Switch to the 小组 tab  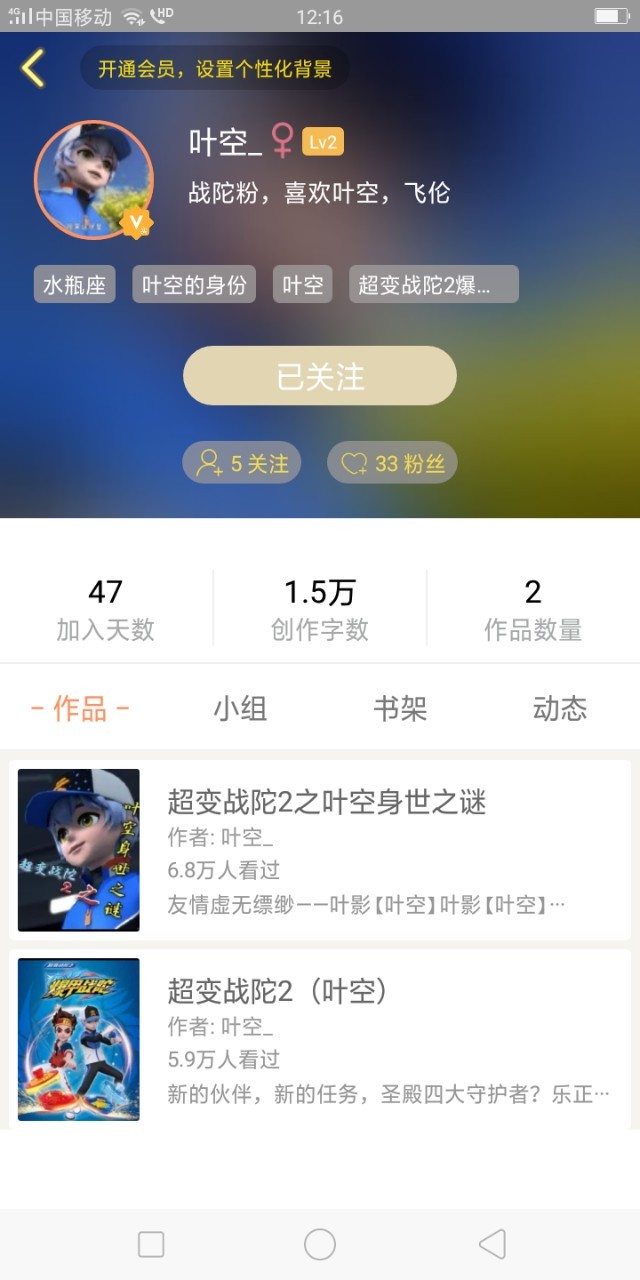(240, 709)
